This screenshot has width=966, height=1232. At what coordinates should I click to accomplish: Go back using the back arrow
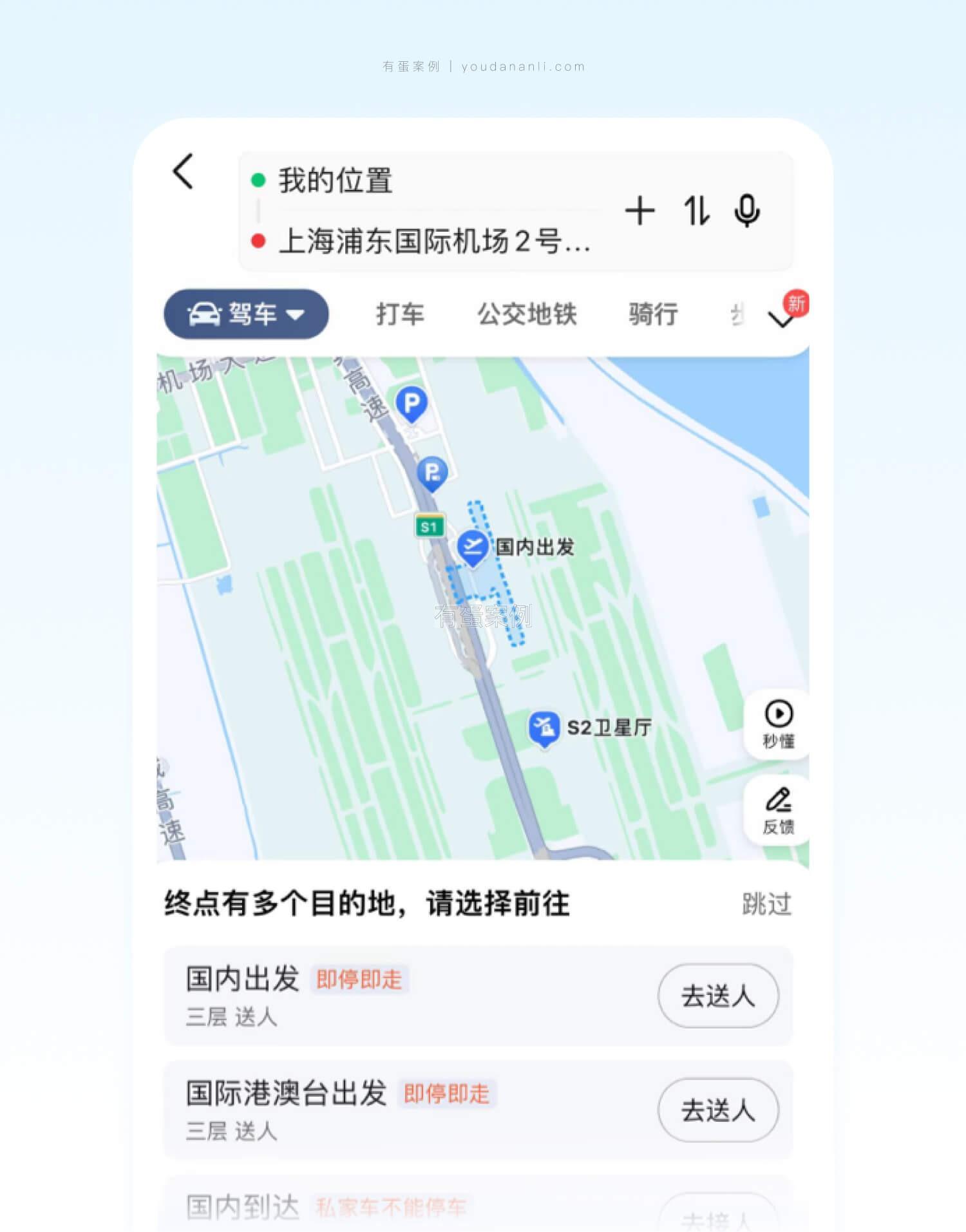click(183, 171)
